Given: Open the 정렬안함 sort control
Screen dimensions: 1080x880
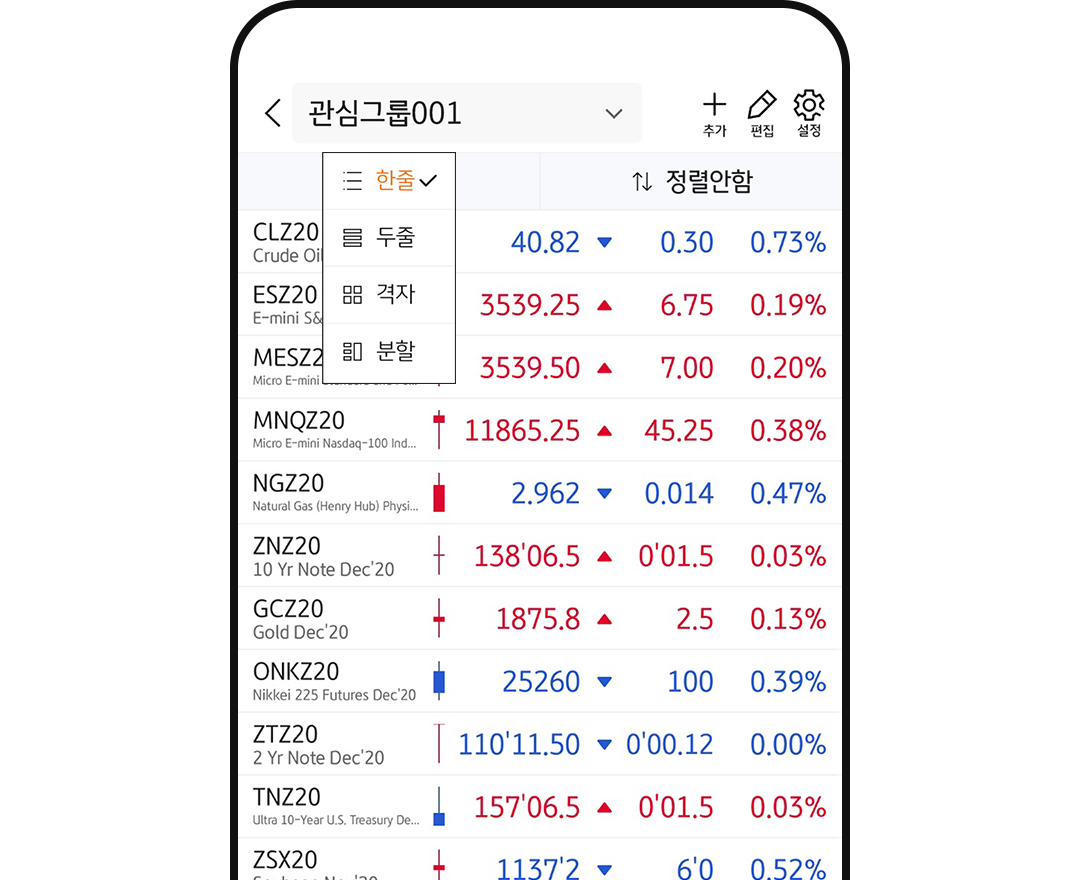Looking at the screenshot, I should tap(691, 181).
